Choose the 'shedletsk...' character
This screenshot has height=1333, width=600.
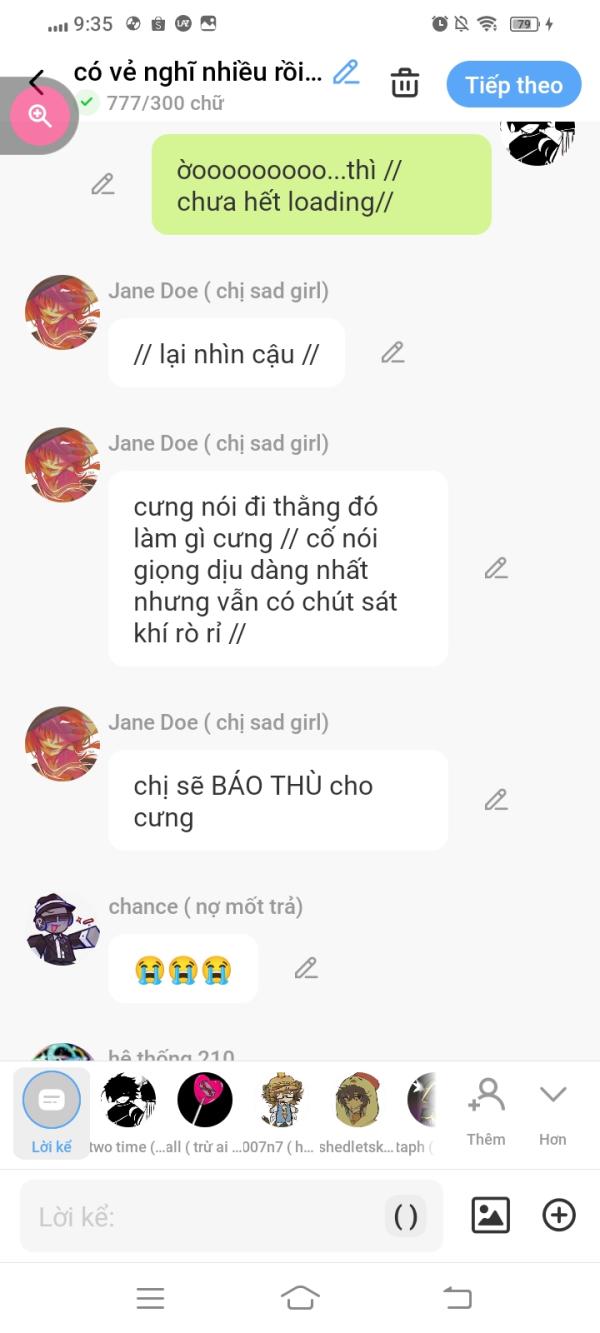tap(358, 1101)
